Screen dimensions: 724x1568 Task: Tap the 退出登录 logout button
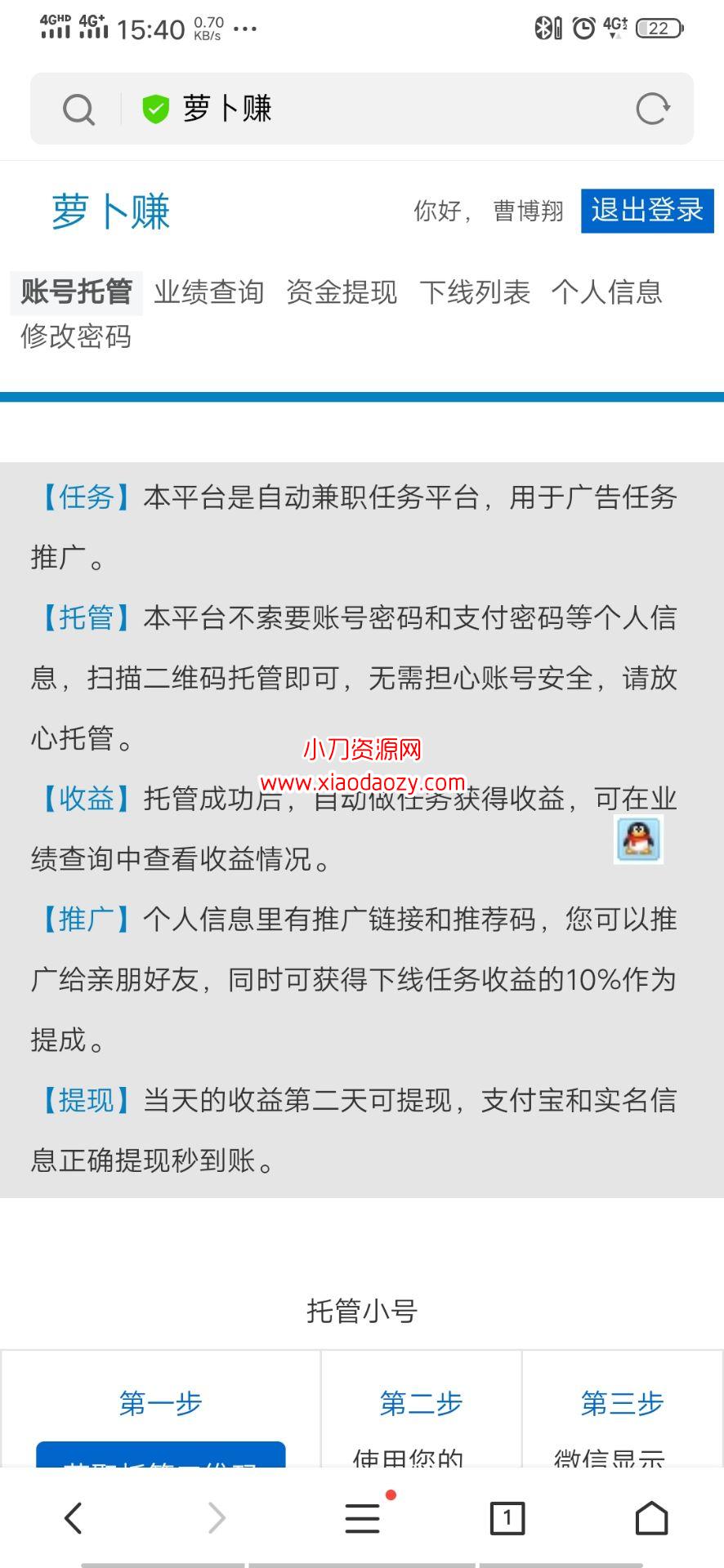[x=647, y=211]
